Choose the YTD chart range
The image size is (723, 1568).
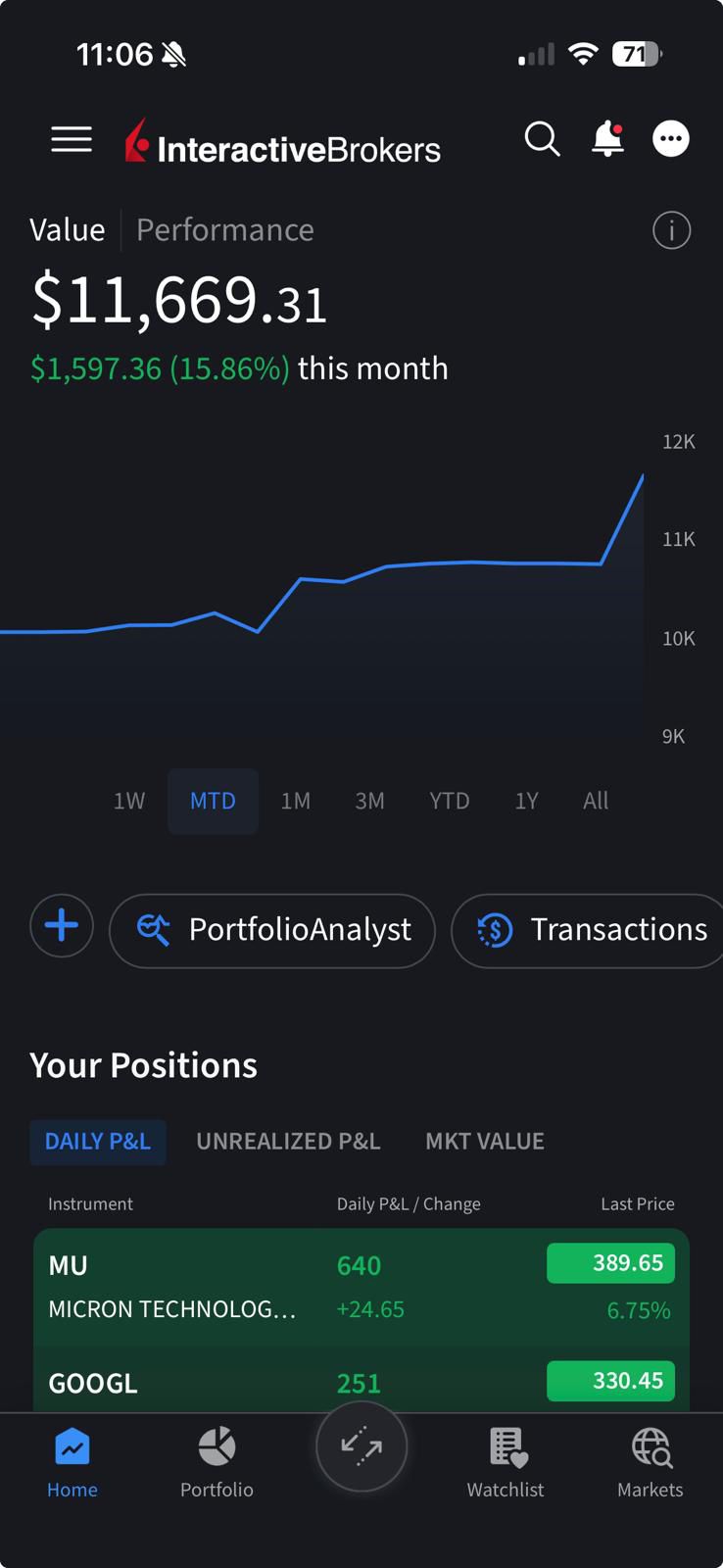pos(449,801)
